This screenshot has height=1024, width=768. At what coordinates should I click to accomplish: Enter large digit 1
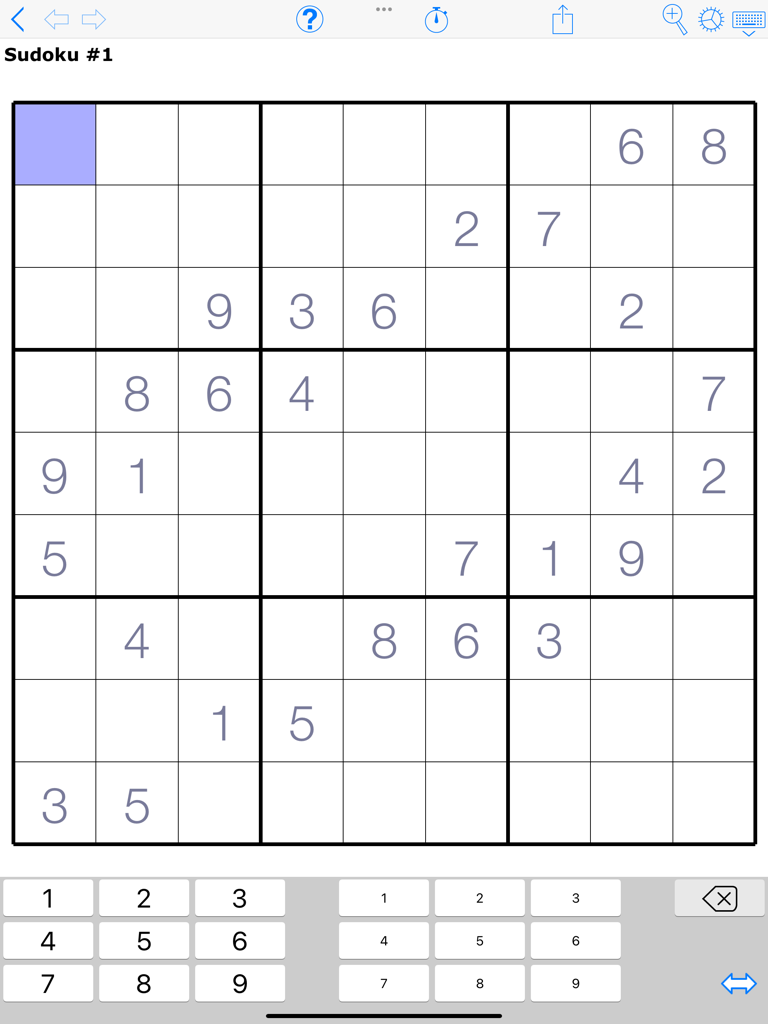click(48, 898)
